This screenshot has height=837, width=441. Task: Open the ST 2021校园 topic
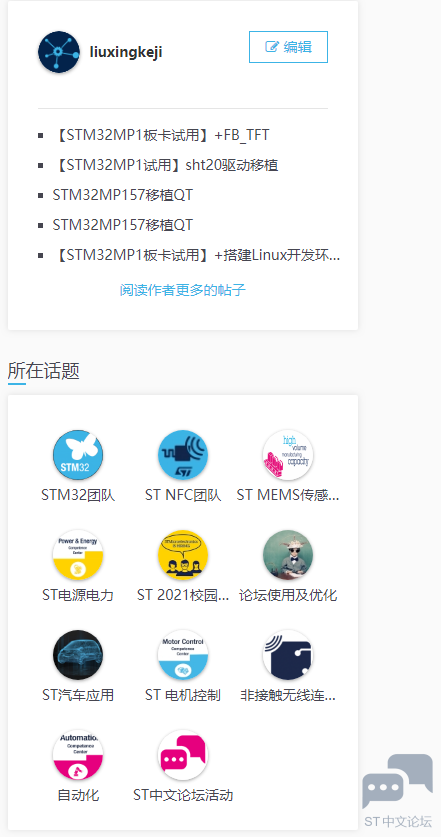(183, 566)
